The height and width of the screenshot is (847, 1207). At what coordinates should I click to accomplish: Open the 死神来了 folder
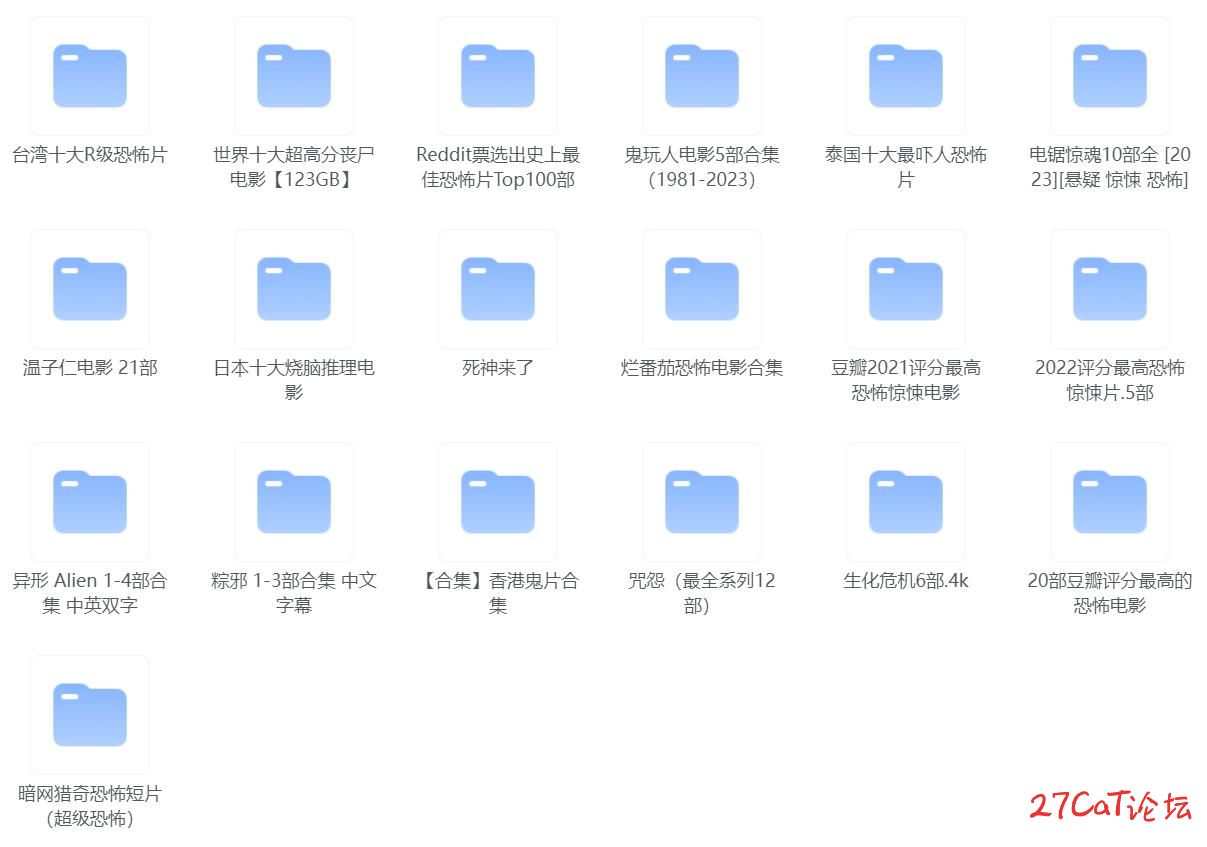click(x=498, y=289)
